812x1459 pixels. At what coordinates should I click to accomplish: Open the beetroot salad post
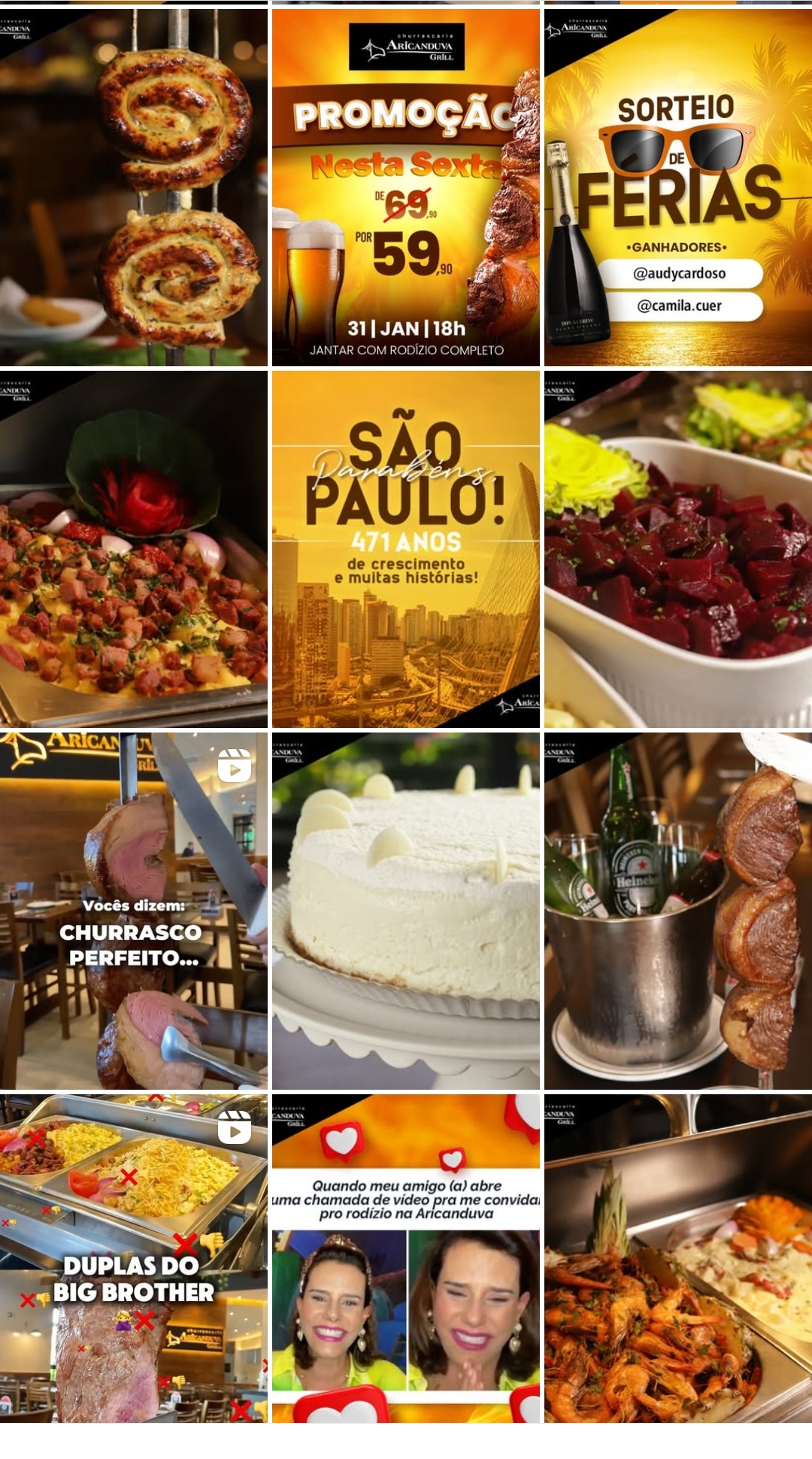678,549
